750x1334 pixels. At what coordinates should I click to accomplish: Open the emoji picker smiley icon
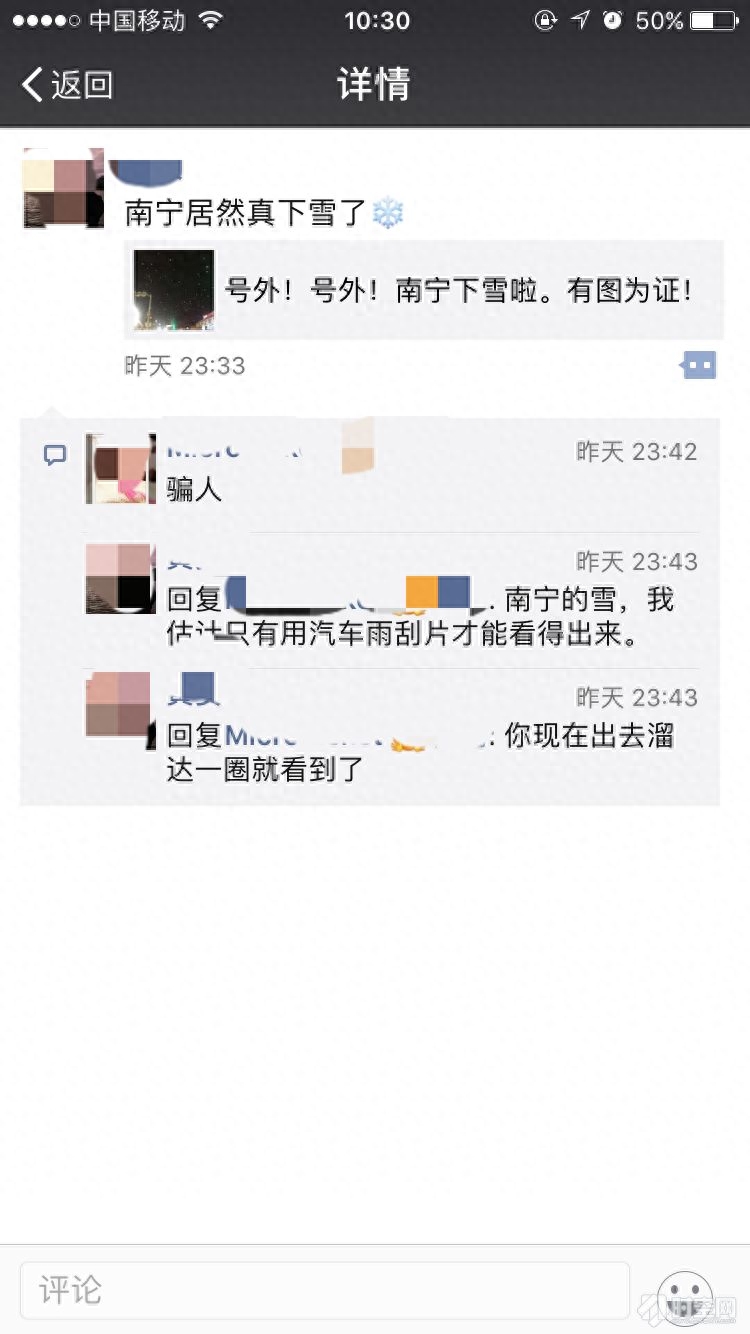pyautogui.click(x=686, y=1293)
